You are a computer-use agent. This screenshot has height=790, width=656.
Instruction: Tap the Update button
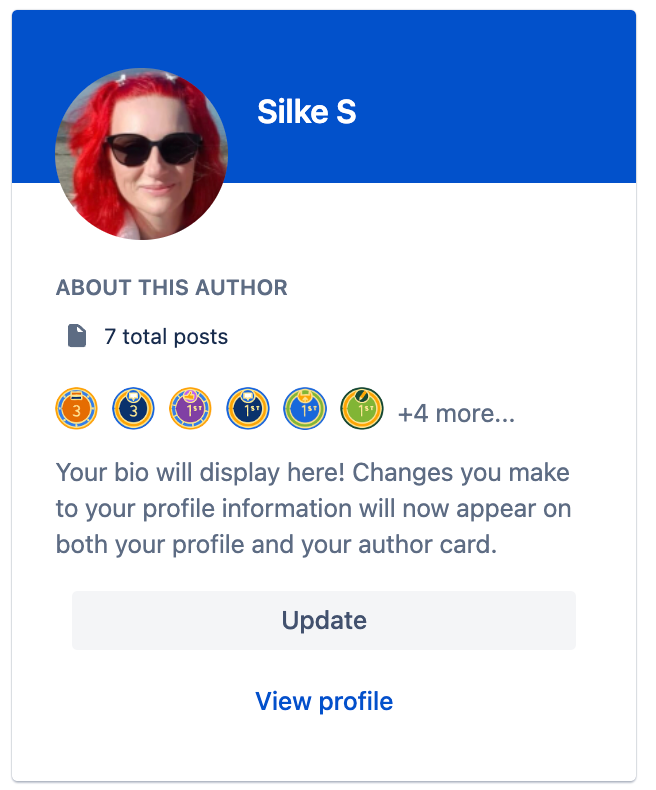(x=323, y=620)
